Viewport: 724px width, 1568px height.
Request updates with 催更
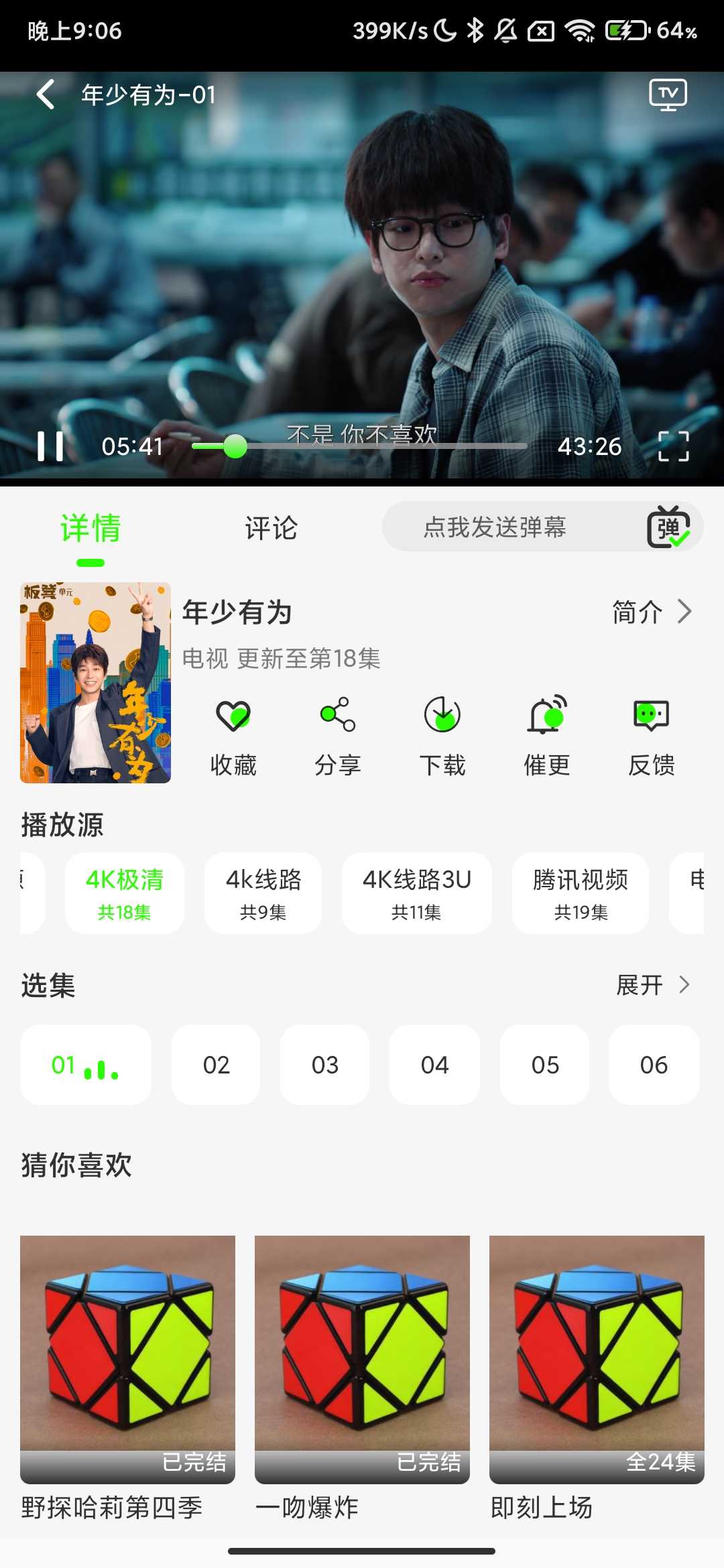[547, 735]
